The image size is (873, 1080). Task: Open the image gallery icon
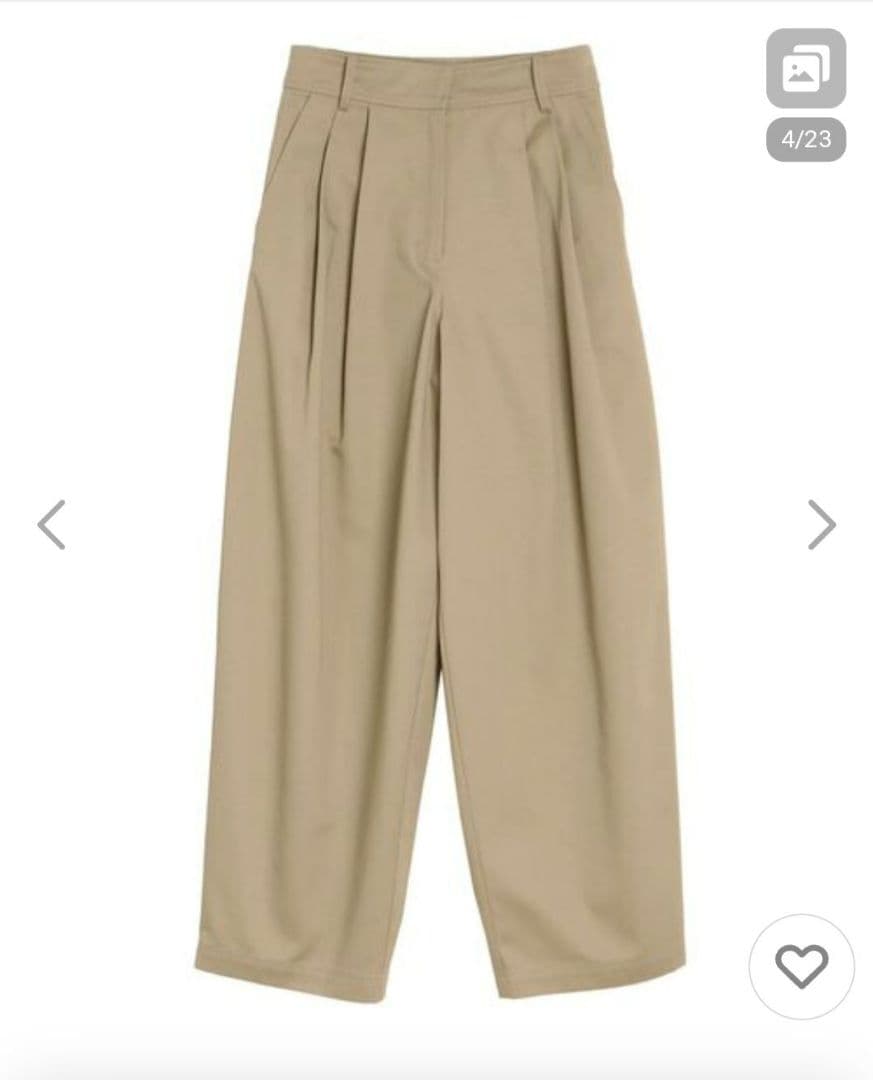(806, 68)
